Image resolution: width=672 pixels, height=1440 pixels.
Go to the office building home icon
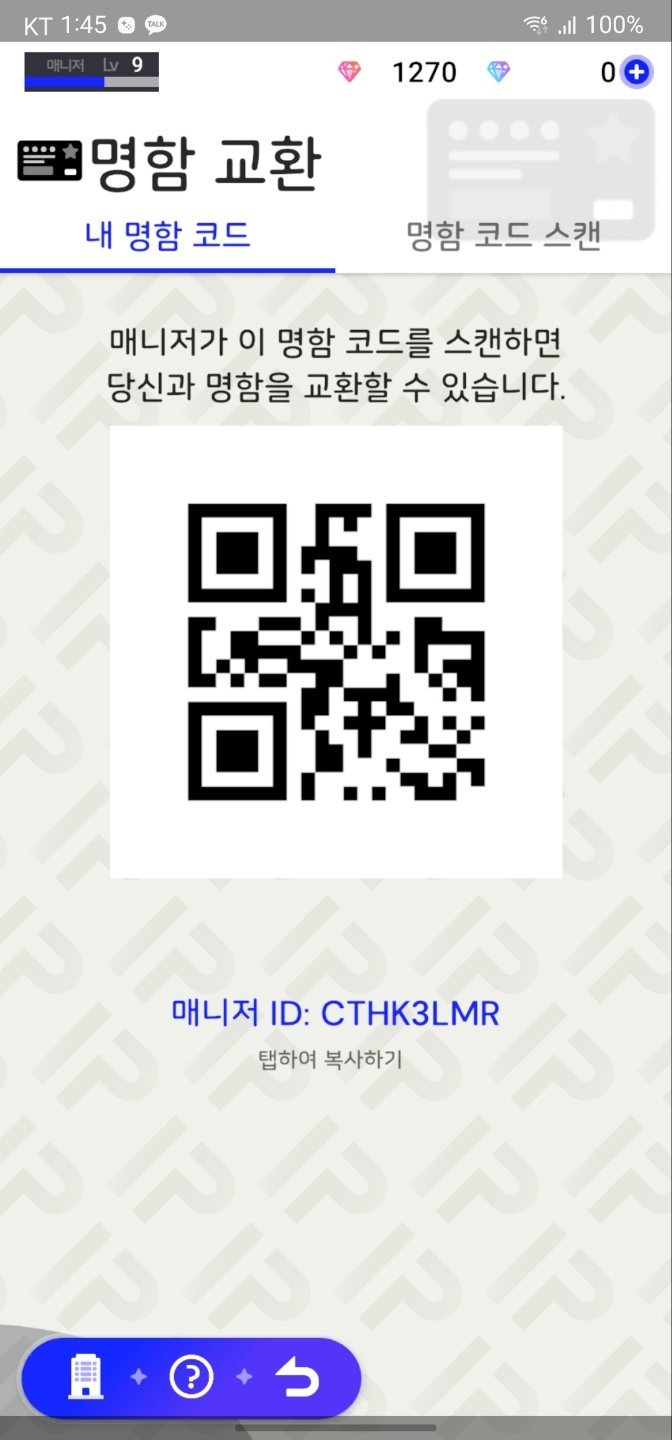[85, 1377]
